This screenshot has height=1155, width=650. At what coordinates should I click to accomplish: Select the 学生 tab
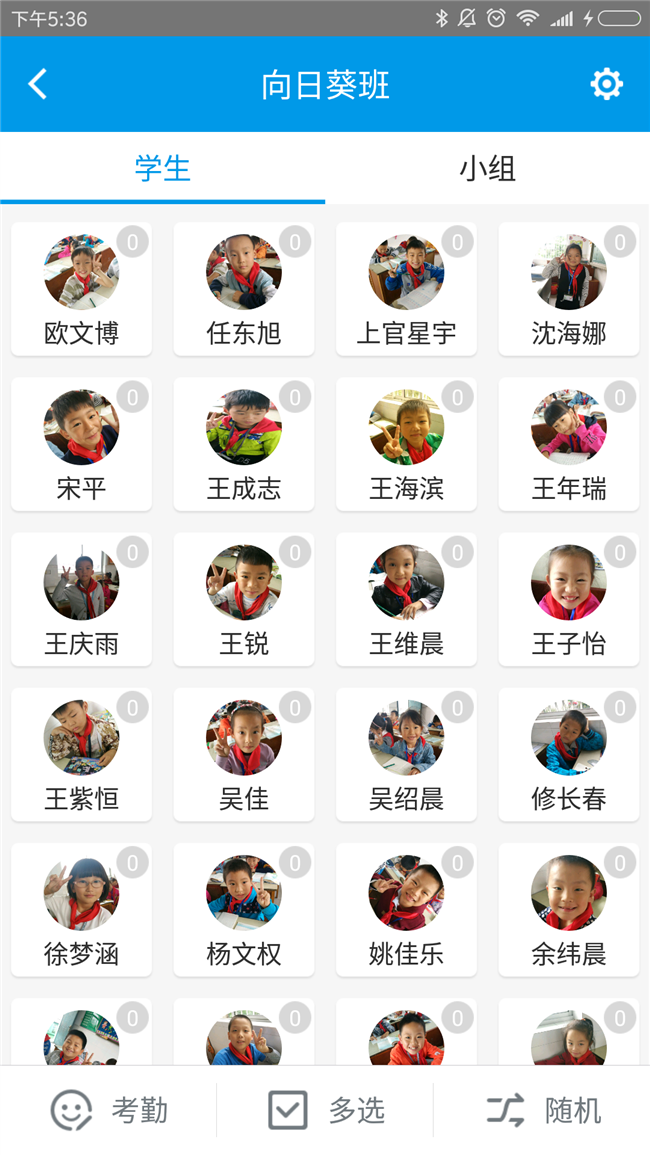click(x=162, y=168)
